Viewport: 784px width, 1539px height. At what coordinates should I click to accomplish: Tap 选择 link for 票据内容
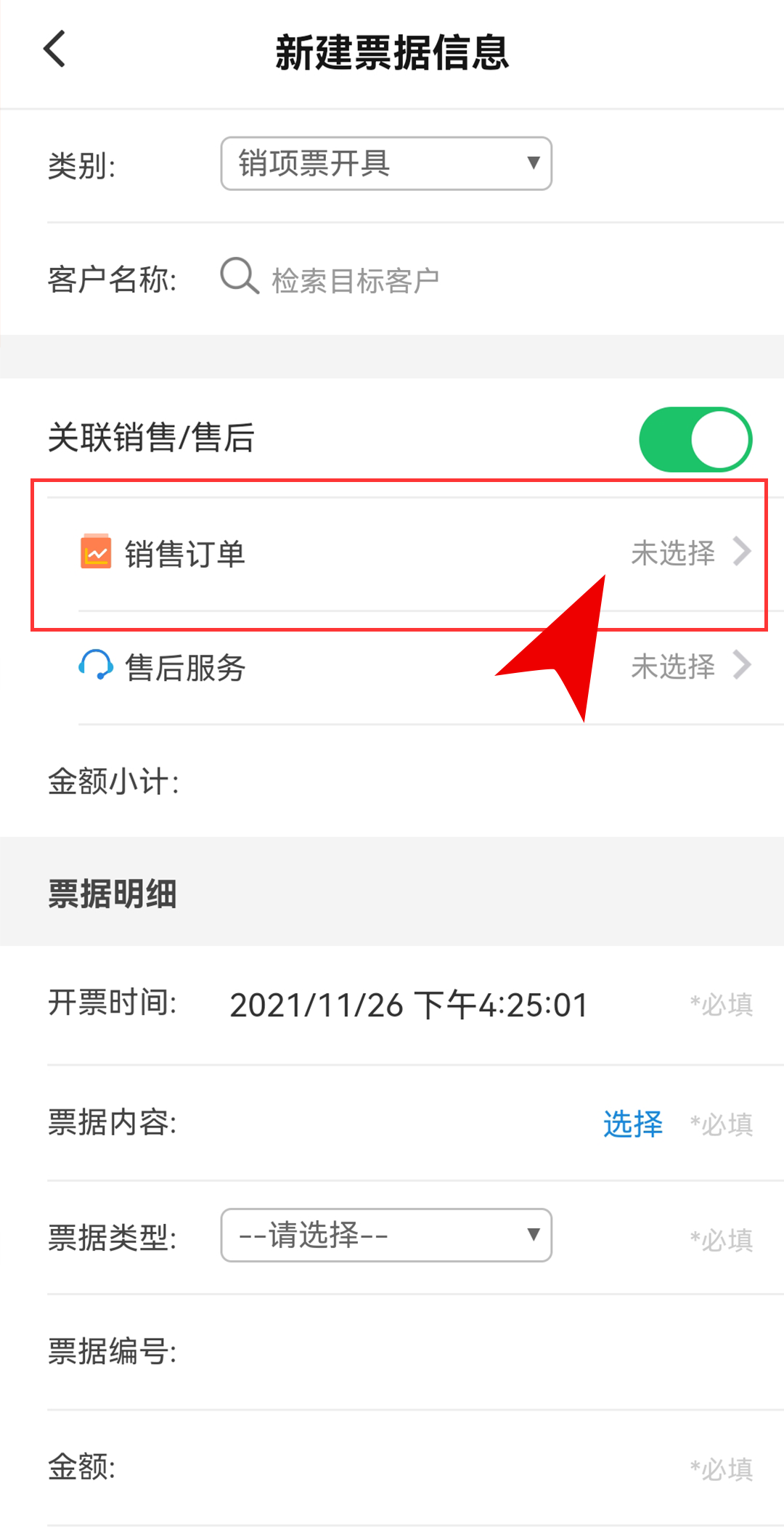[x=632, y=1124]
